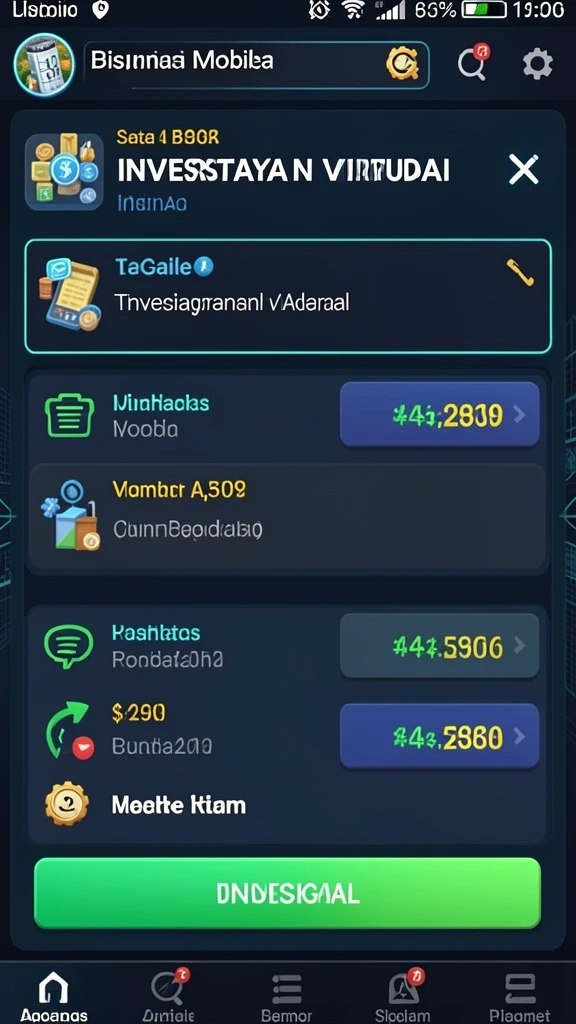Switch to the Slpolam tab

tap(403, 996)
